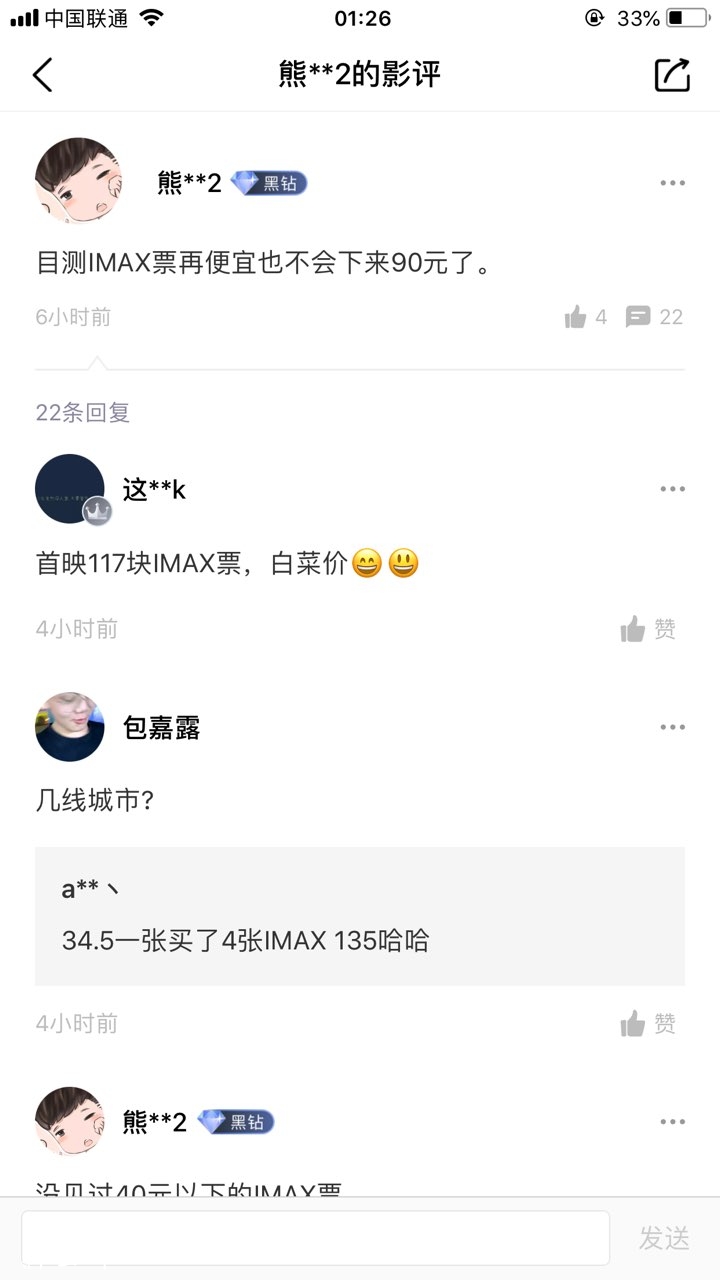Image resolution: width=720 pixels, height=1280 pixels.
Task: Share this review via the top-right icon
Action: click(x=672, y=75)
